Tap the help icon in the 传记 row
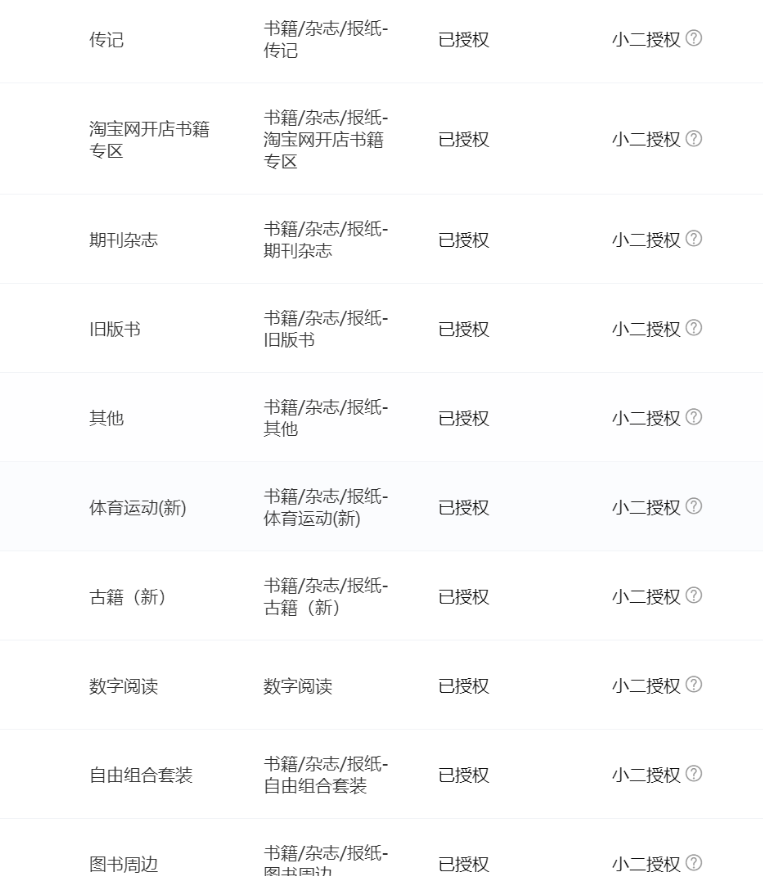Viewport: 763px width, 876px height. coord(694,39)
